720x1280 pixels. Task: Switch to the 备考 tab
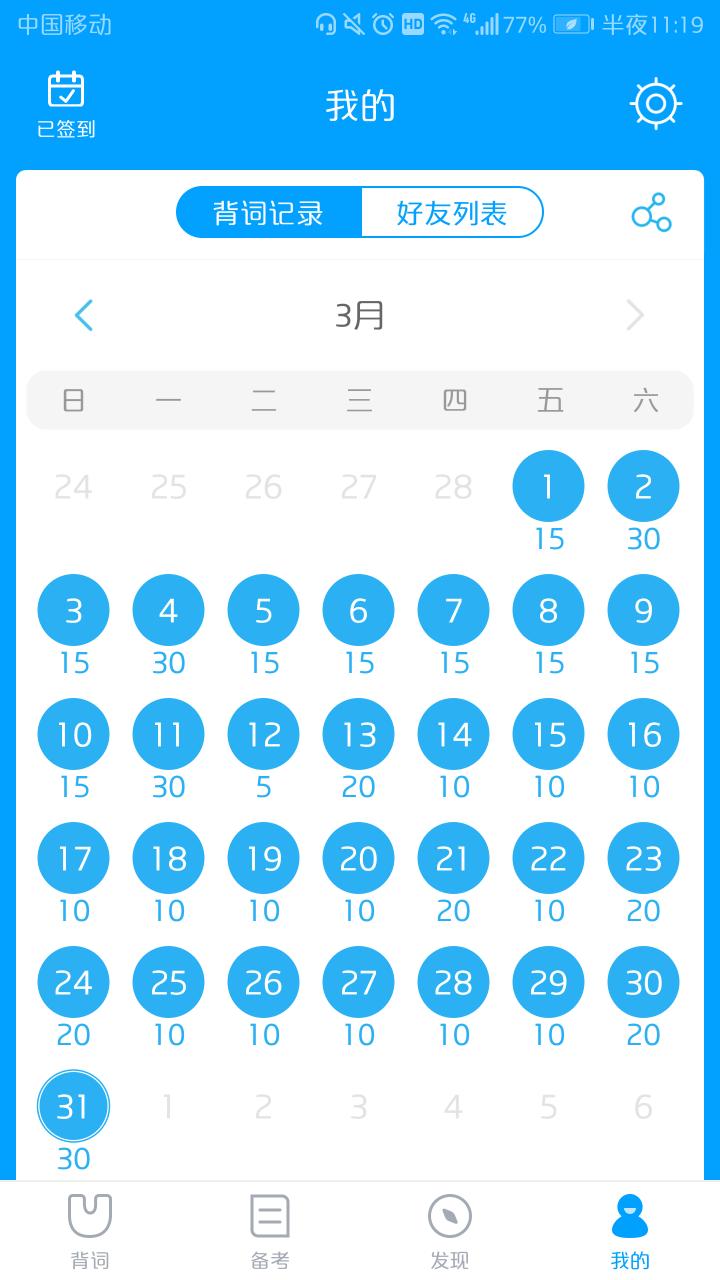(x=270, y=1231)
